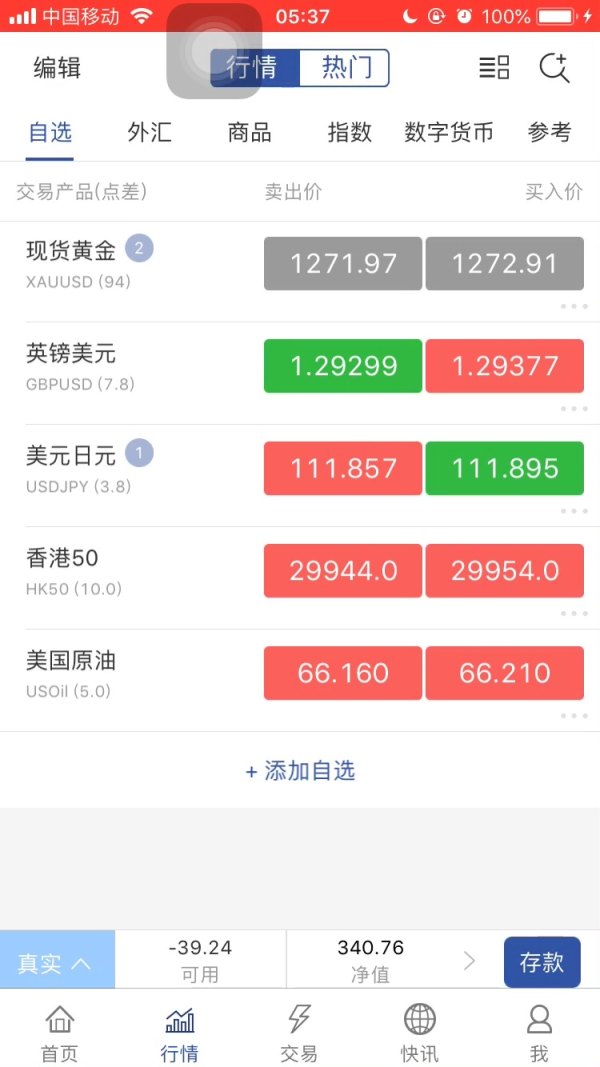Tap the 香港50 sell price 29944.0
The image size is (600, 1067).
343,571
